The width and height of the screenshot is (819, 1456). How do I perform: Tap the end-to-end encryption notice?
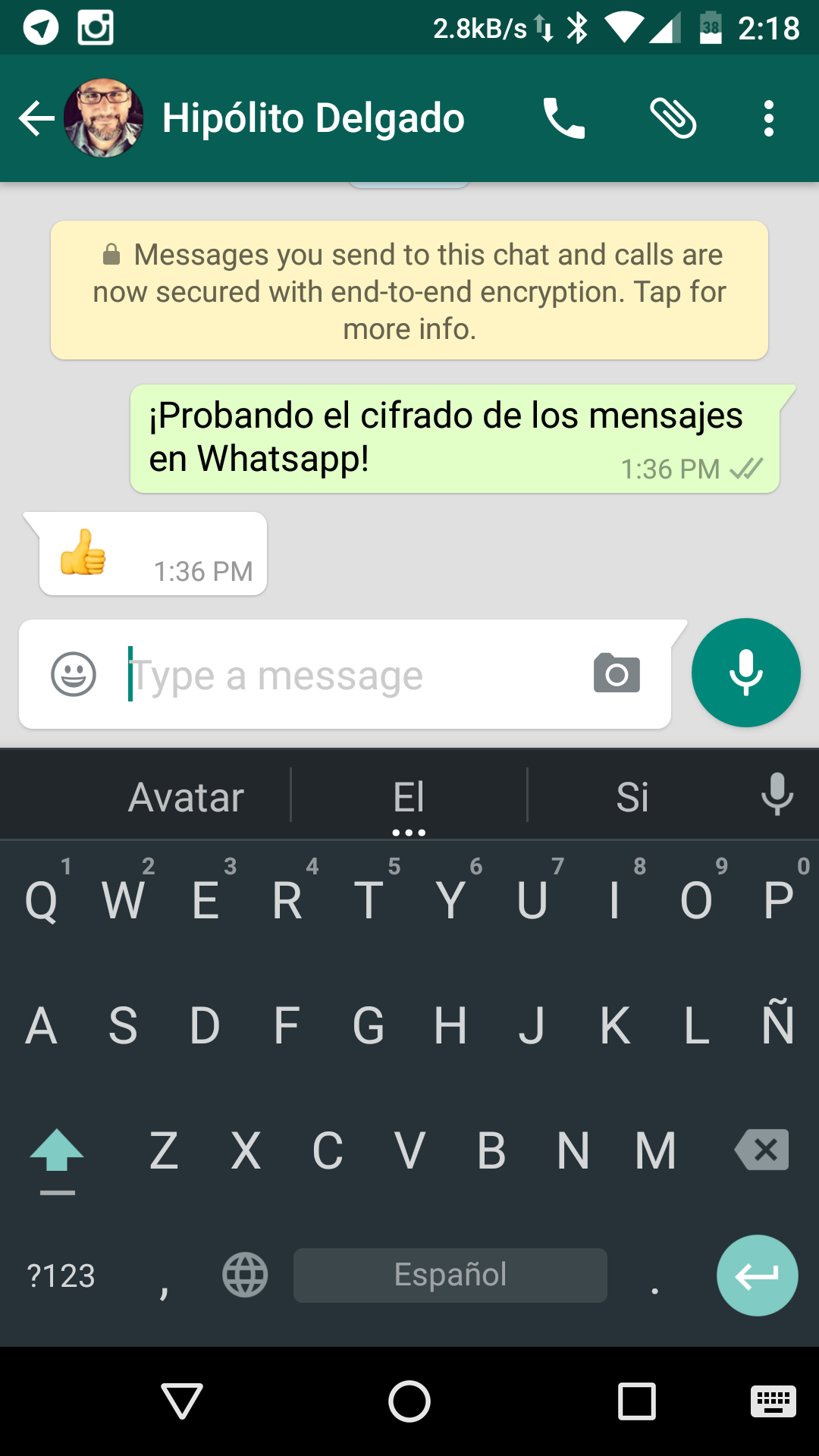tap(409, 291)
